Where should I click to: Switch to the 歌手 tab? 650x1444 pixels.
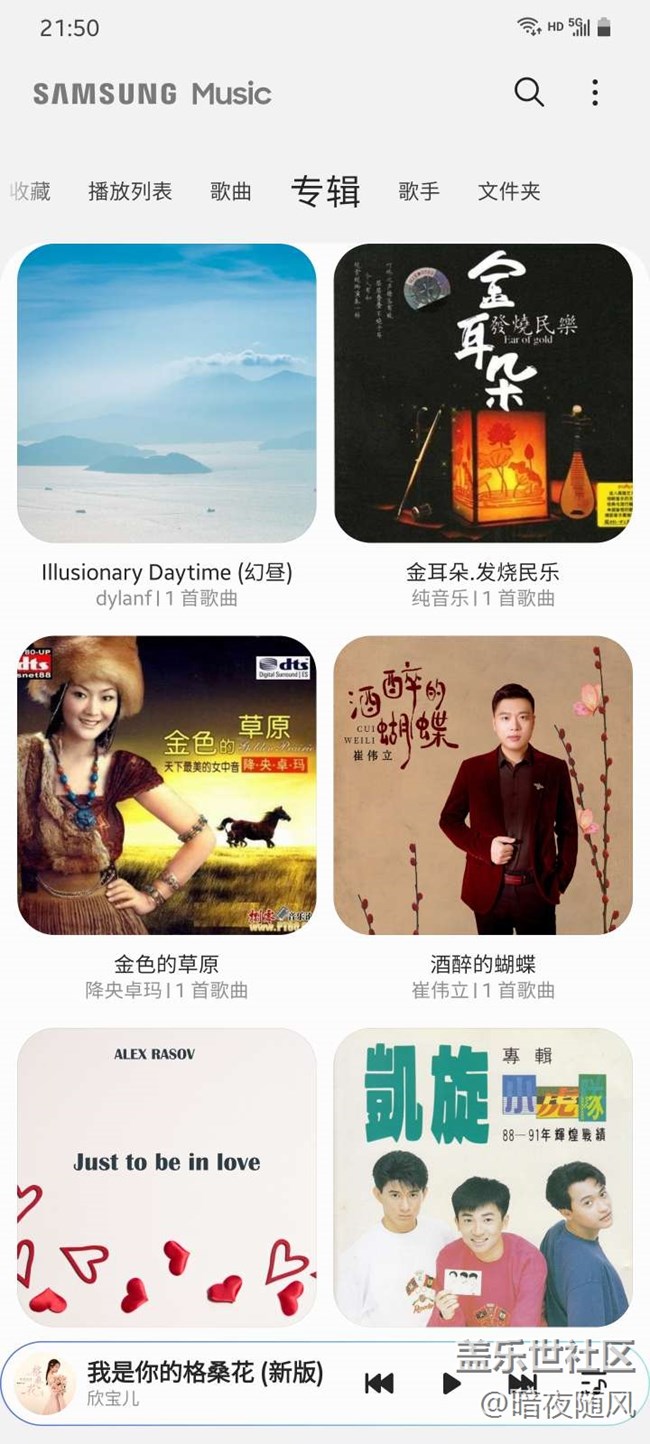(419, 191)
